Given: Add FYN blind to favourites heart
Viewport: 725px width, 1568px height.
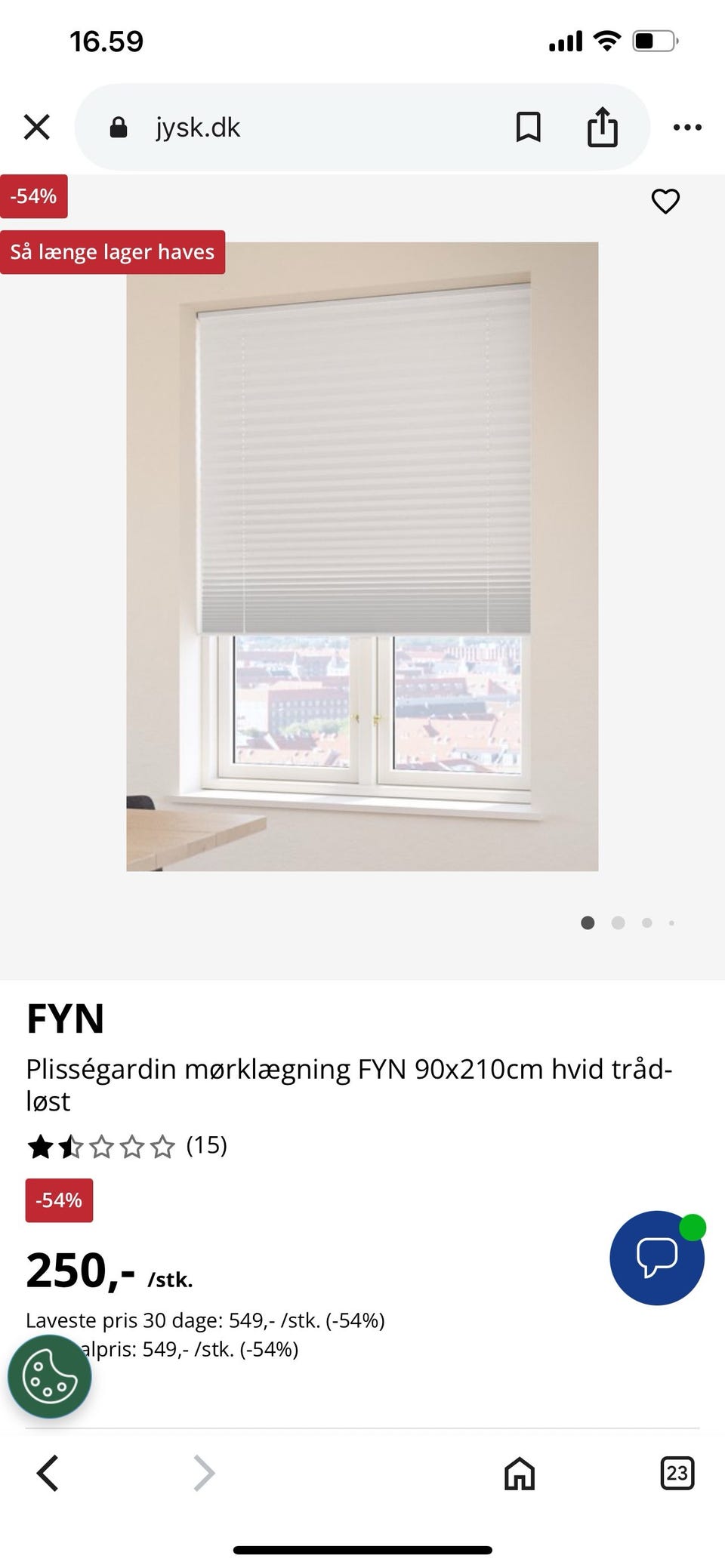Looking at the screenshot, I should tap(665, 201).
